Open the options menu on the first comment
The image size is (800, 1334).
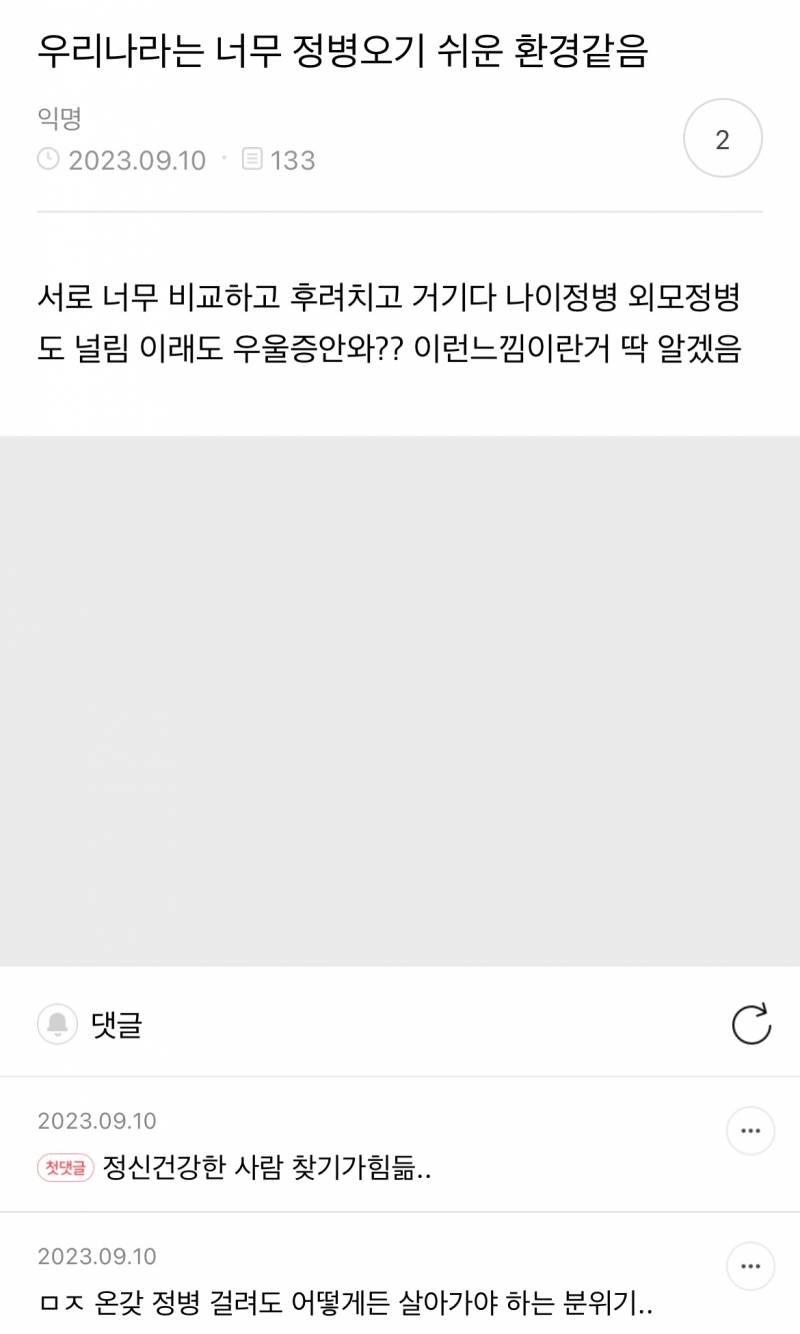(x=752, y=1129)
